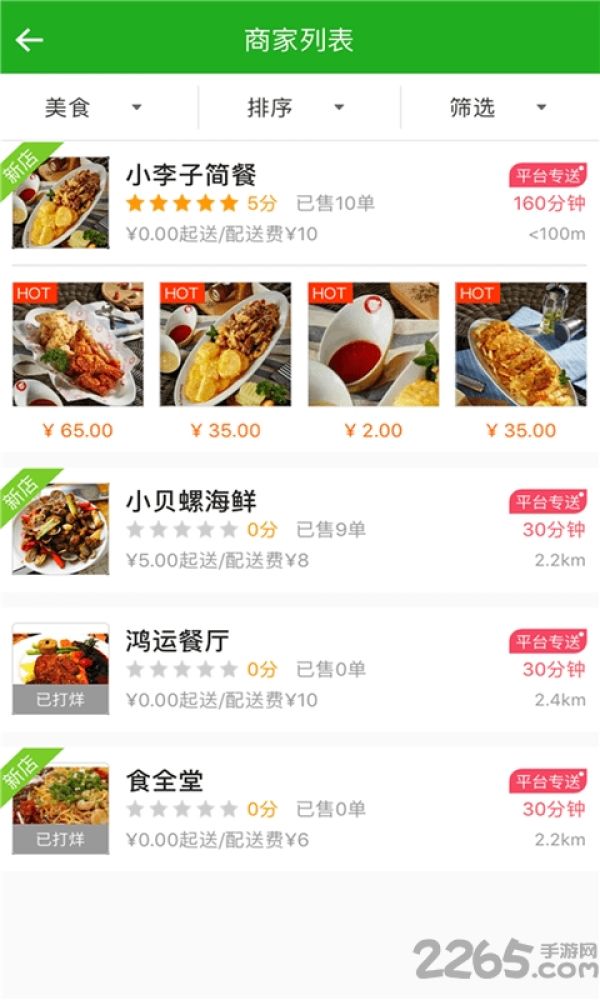Open the 筛选 filter dropdown
Viewport: 600px width, 1000px height.
point(501,108)
